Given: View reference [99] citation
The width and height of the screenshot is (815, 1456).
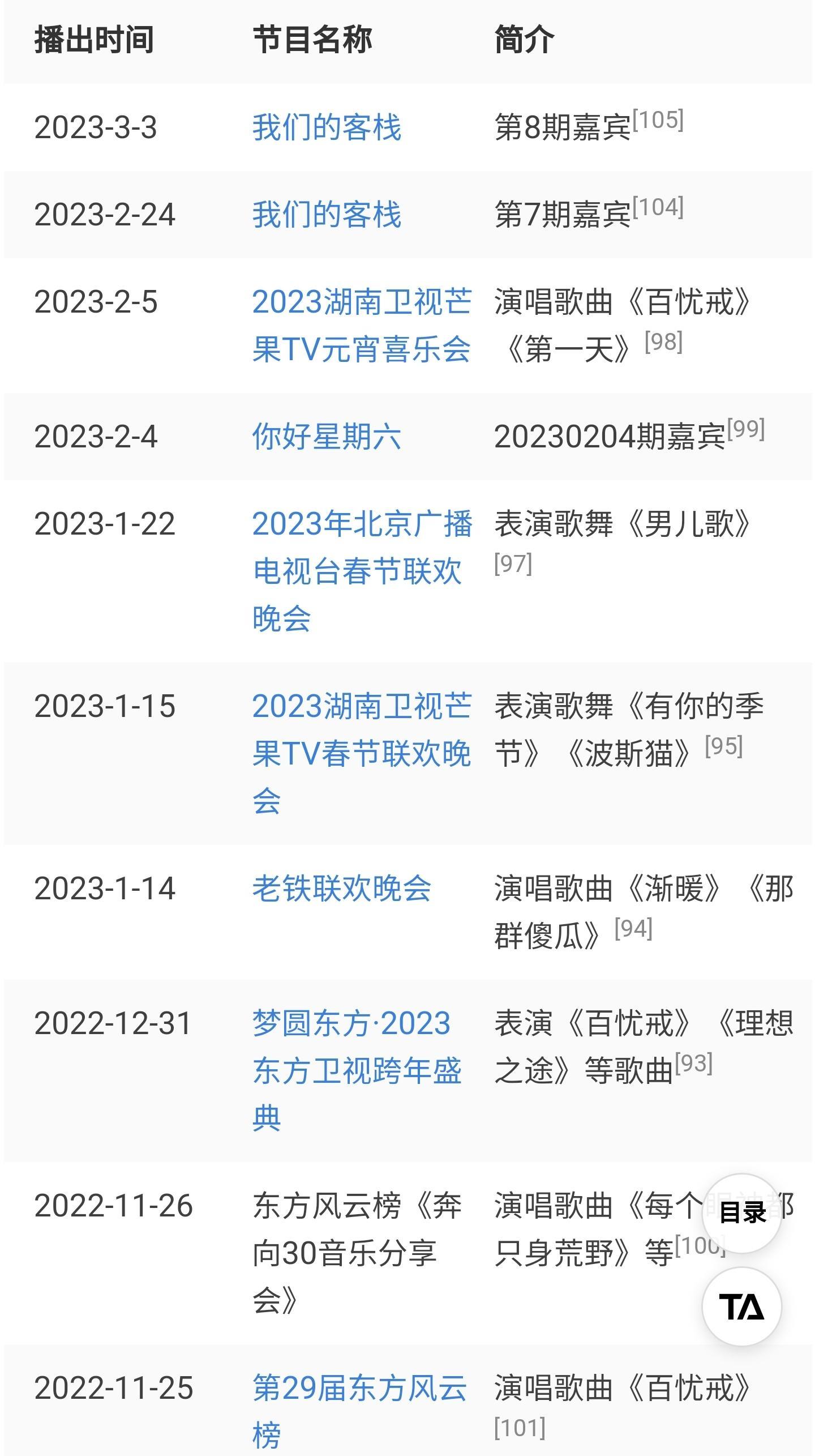Looking at the screenshot, I should click(745, 429).
